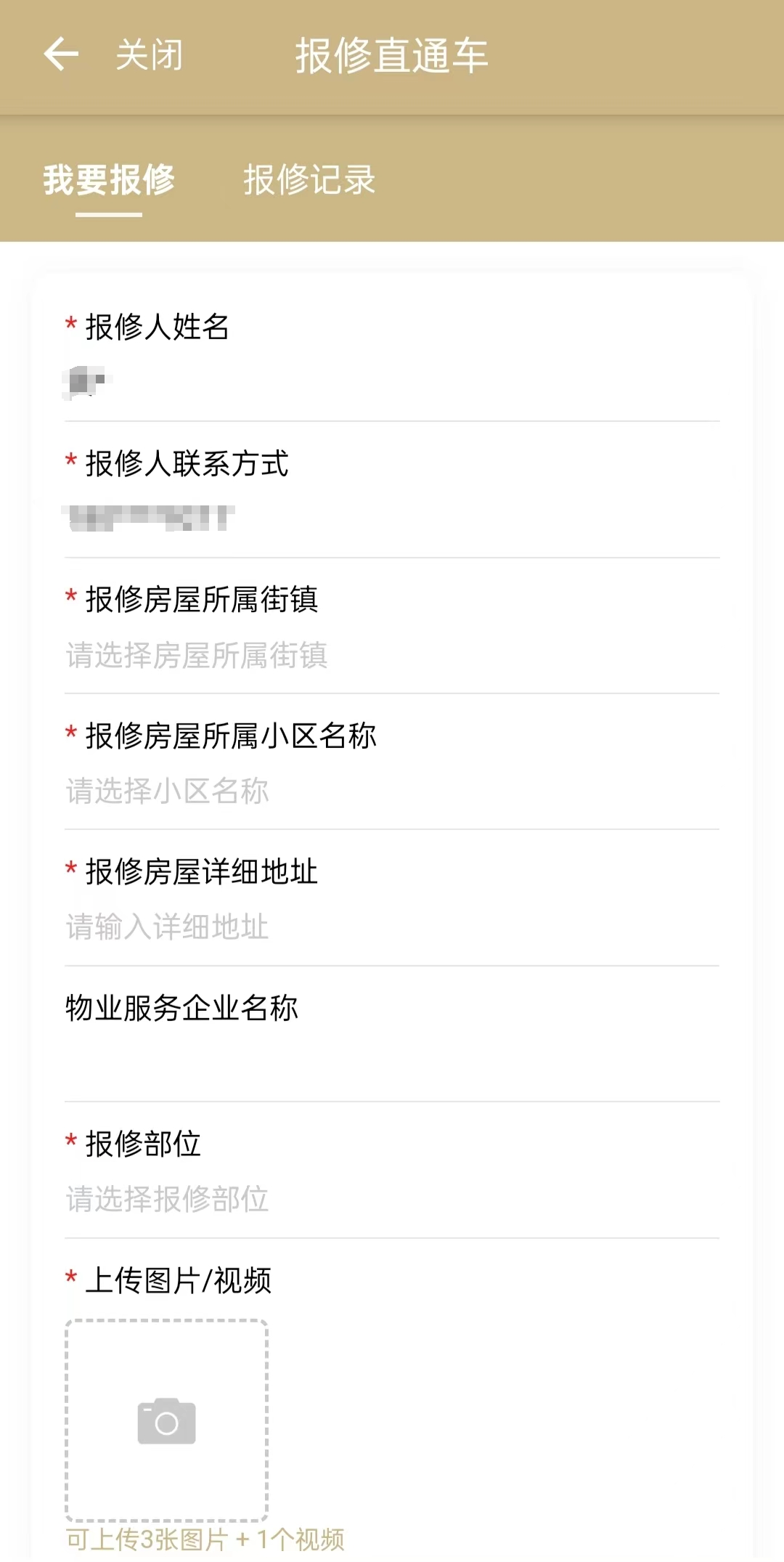The width and height of the screenshot is (784, 1562).
Task: Open the 请选择房屋所属街镇 picker
Action: [x=392, y=655]
